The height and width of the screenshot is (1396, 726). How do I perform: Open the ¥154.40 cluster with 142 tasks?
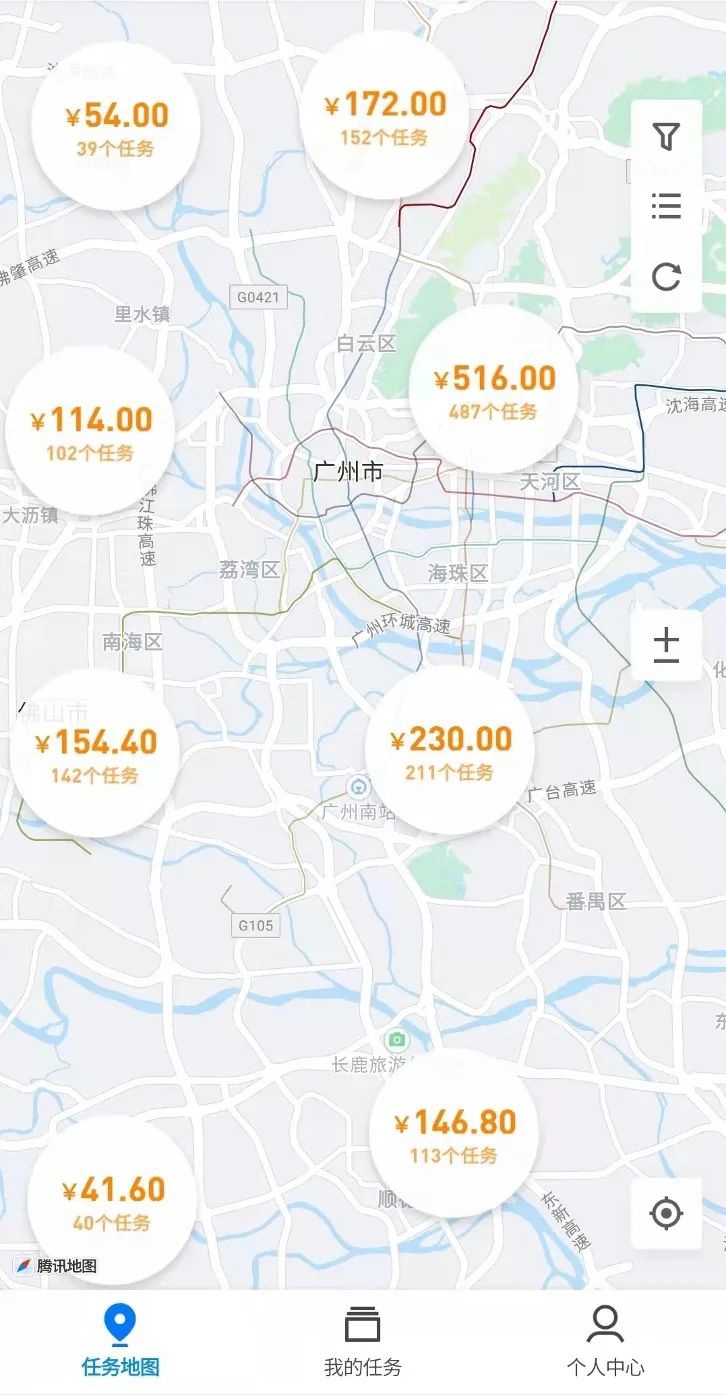[x=95, y=754]
